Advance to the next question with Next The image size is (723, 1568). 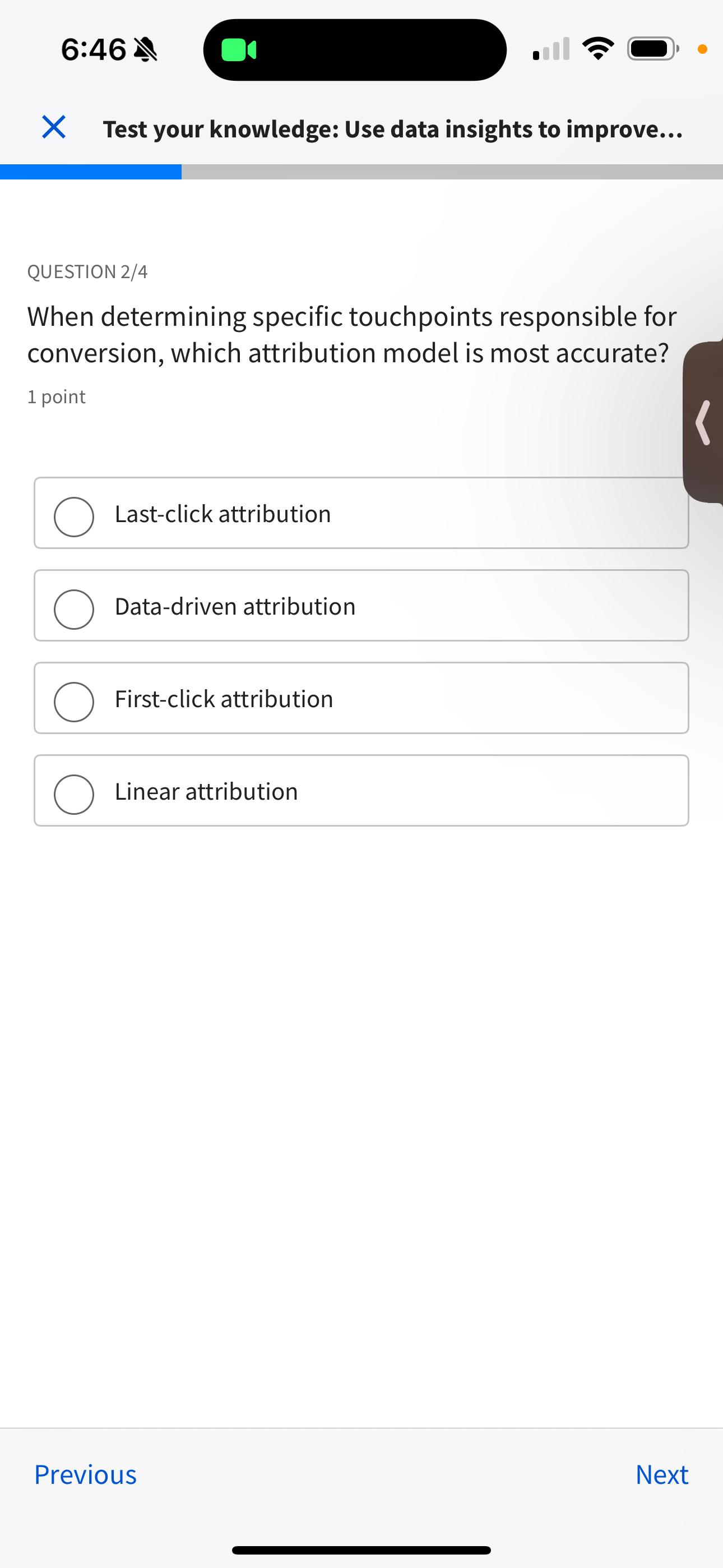[x=661, y=1474]
